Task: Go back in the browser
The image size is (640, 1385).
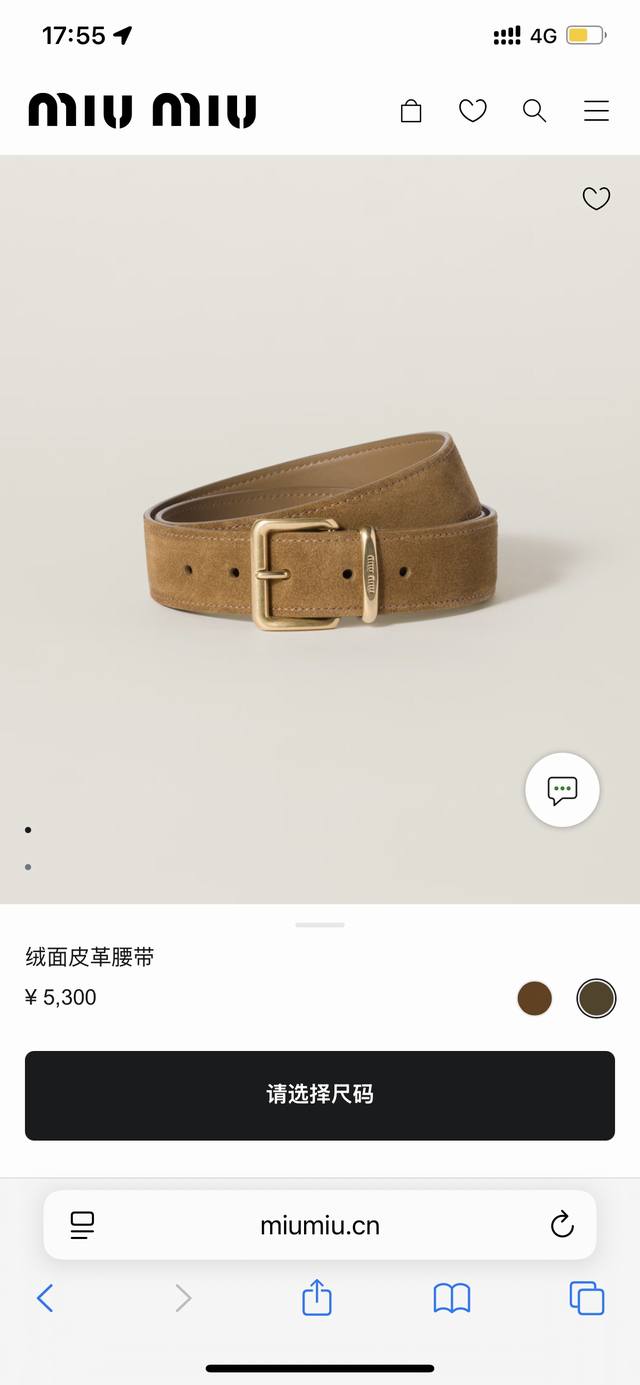Action: [45, 1298]
